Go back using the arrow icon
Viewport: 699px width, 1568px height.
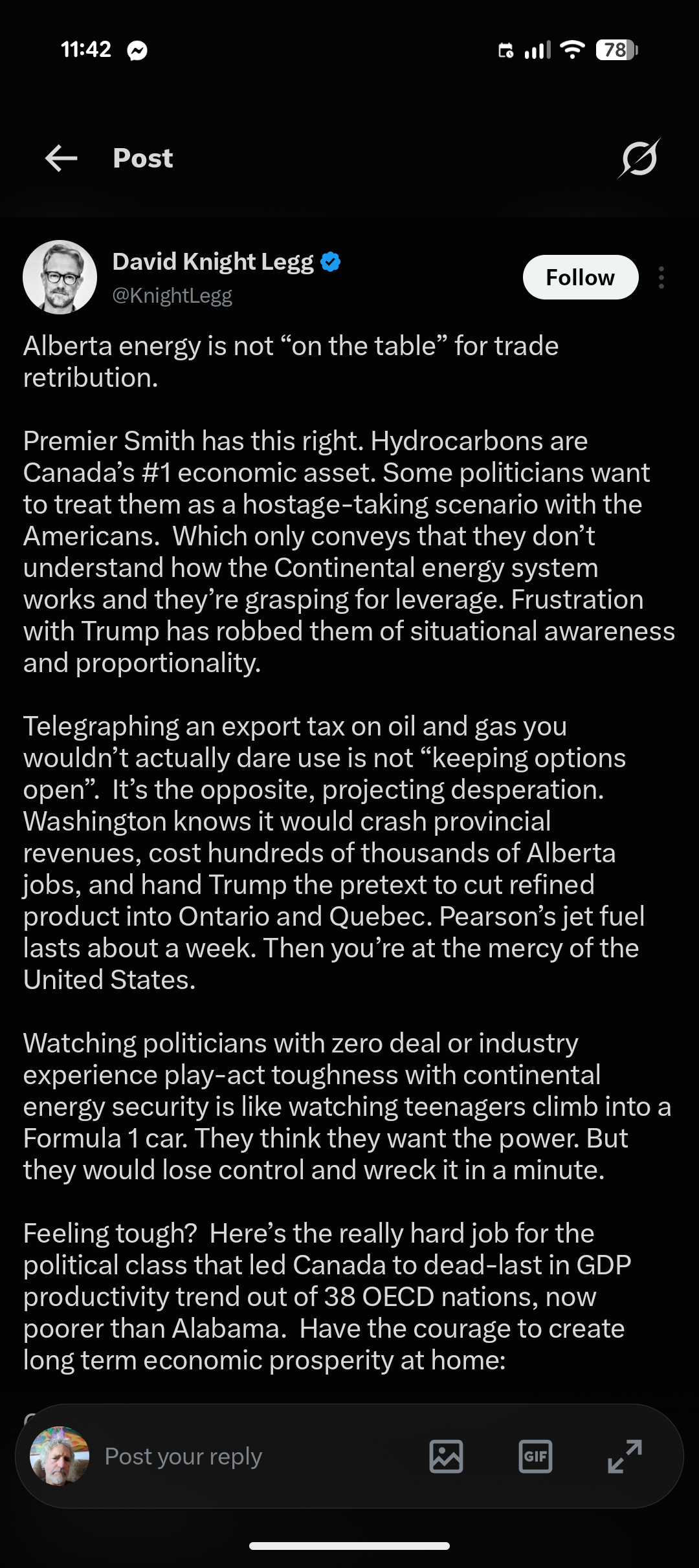61,158
